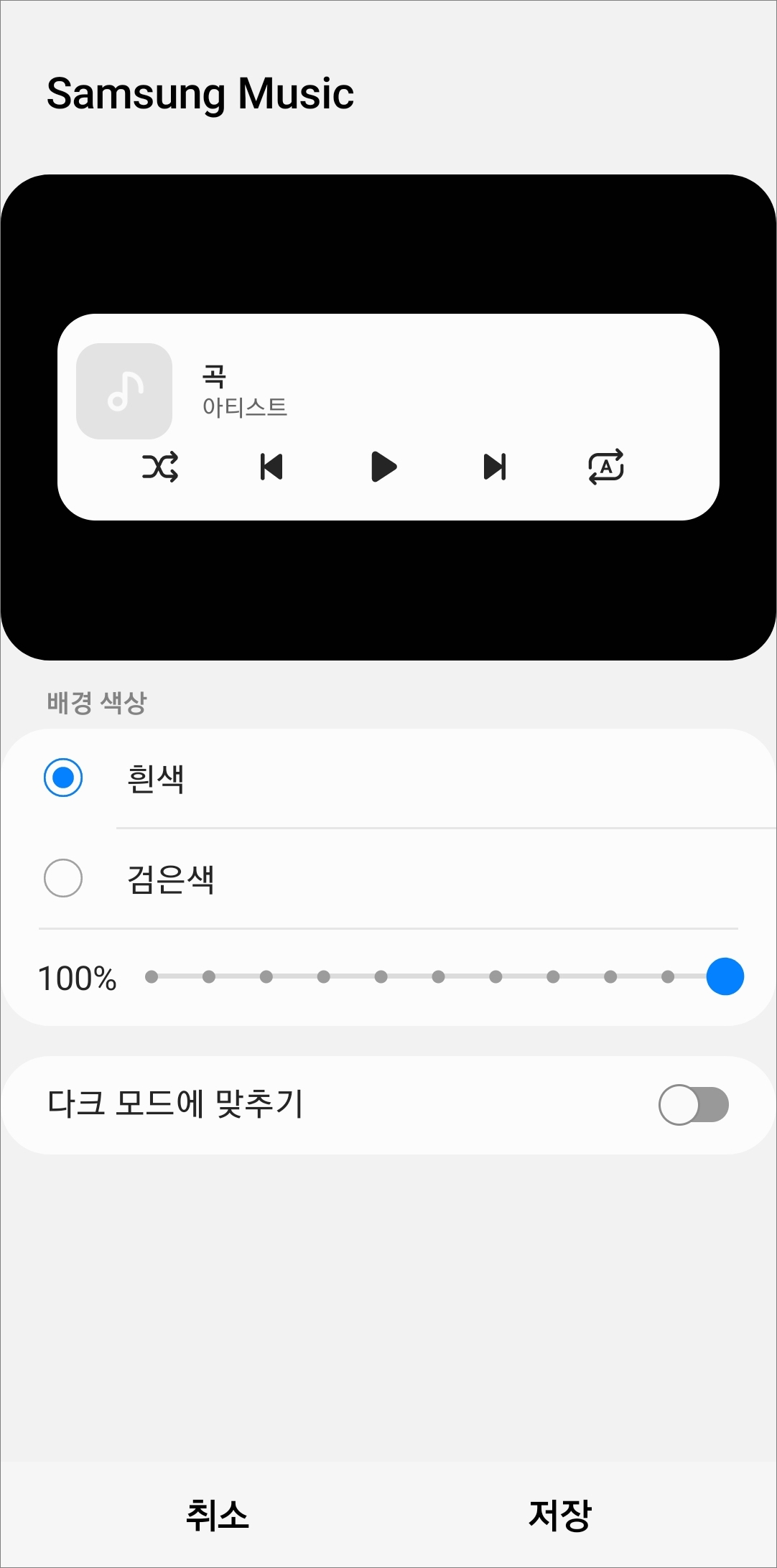Click the 100% opacity slider handle
This screenshot has width=777, height=1568.
coord(725,976)
